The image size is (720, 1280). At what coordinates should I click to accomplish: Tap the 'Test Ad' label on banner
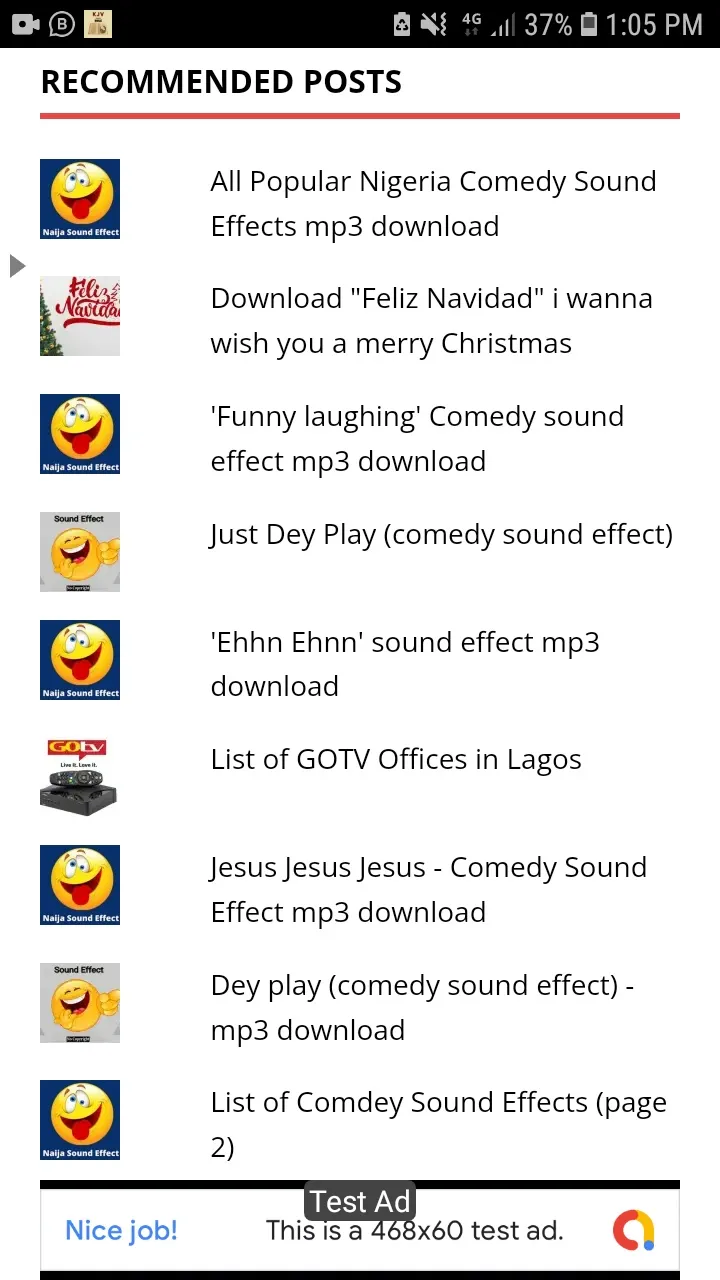[x=359, y=1201]
